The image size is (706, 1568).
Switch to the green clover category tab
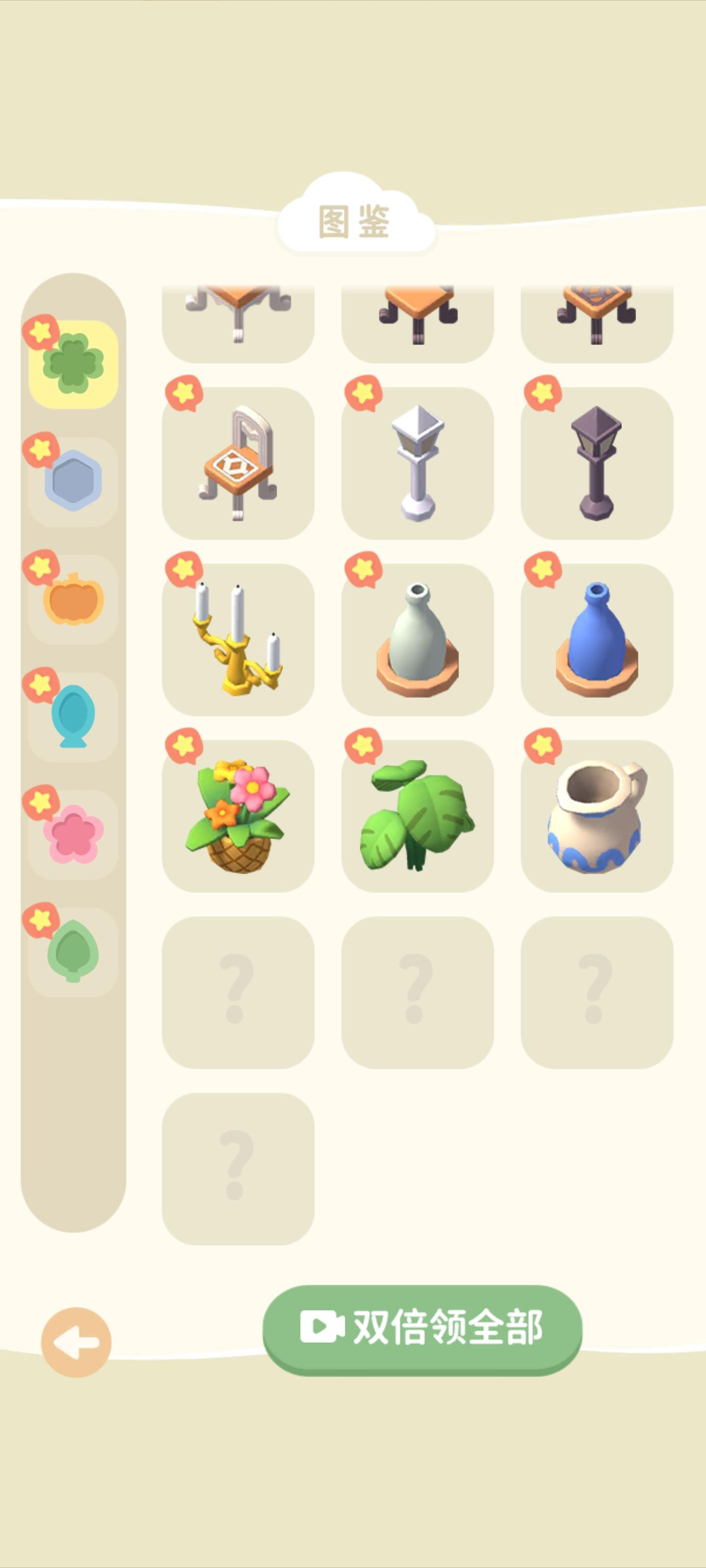[x=73, y=364]
